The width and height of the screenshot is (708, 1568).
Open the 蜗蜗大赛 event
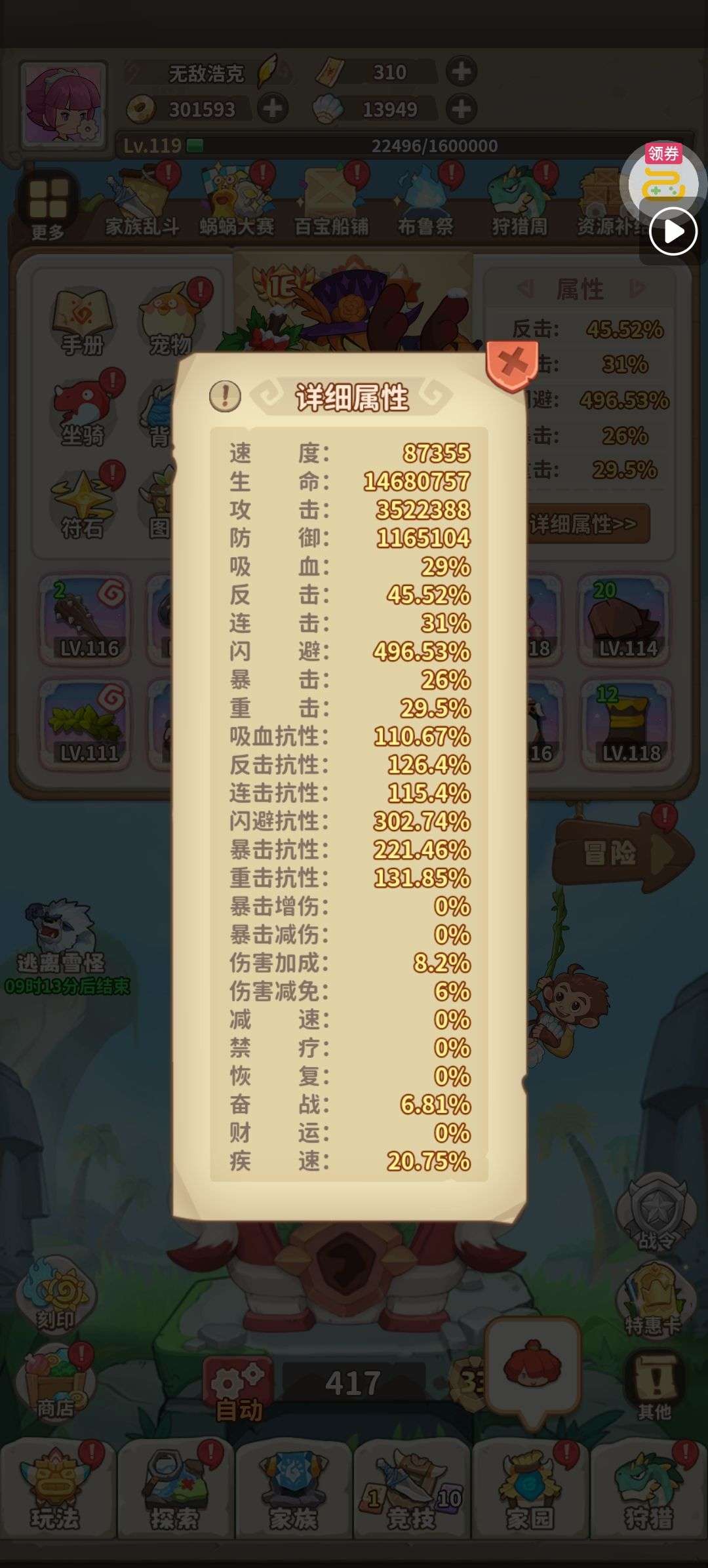point(237,201)
